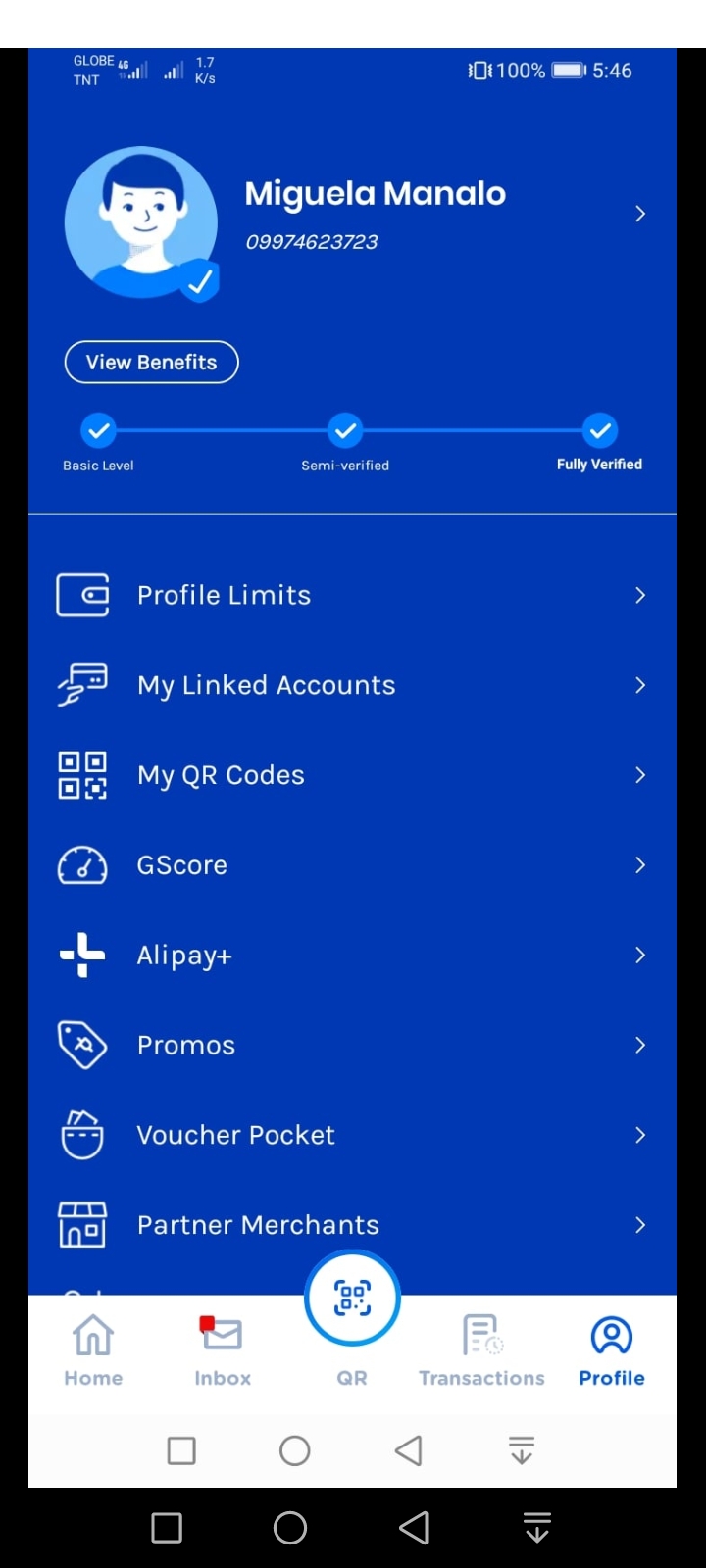View available Promos
This screenshot has height=1568, width=706.
tap(351, 1046)
